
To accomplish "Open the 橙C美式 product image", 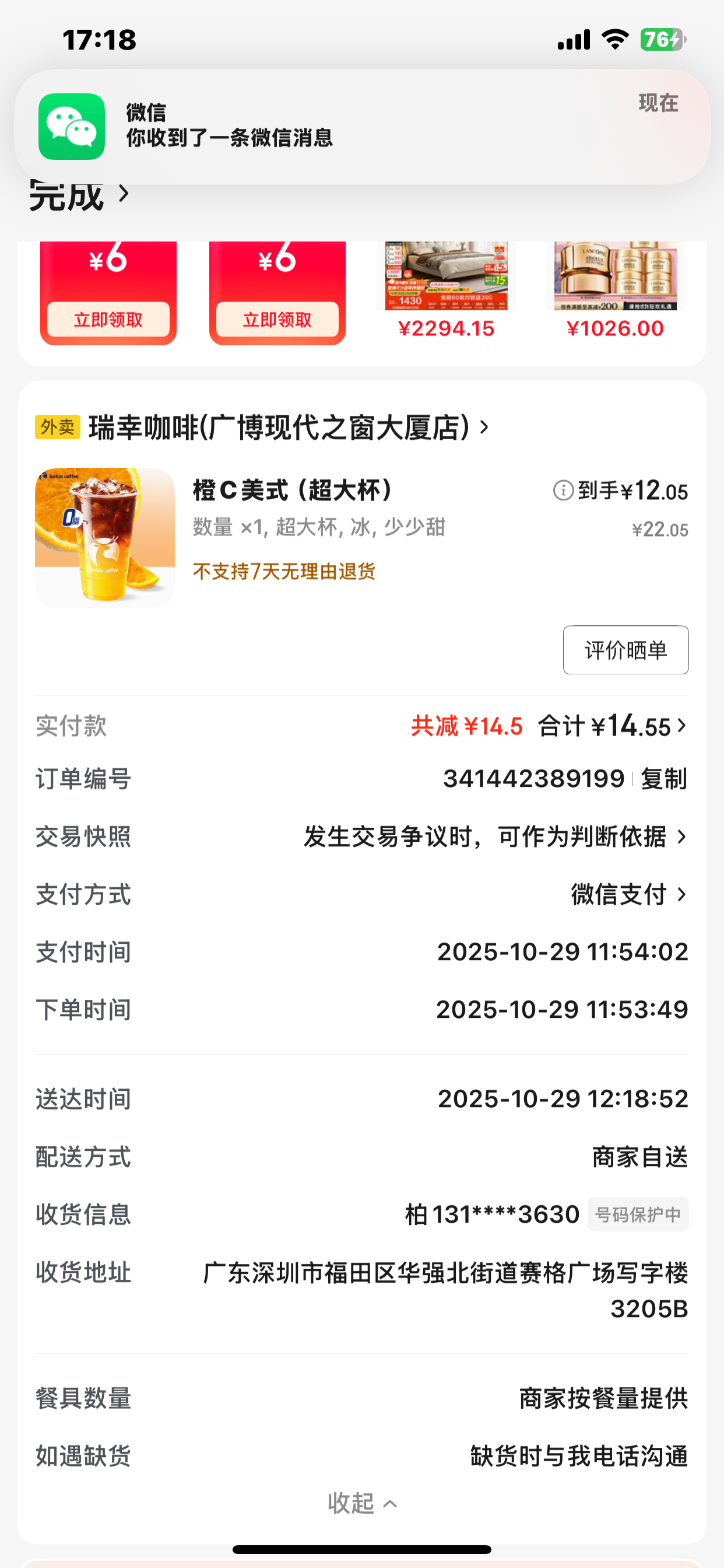I will click(x=105, y=537).
